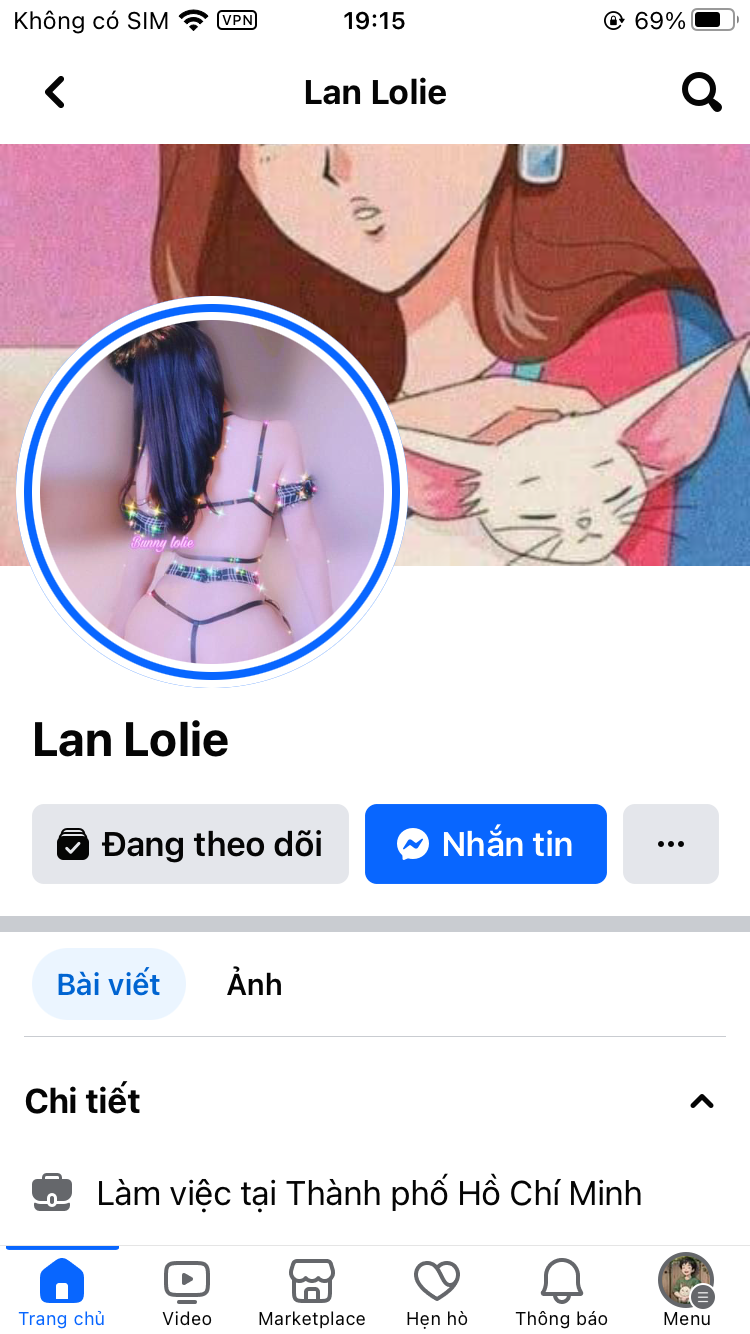
Task: Go back from Lan Lolie's profile
Action: coord(55,93)
